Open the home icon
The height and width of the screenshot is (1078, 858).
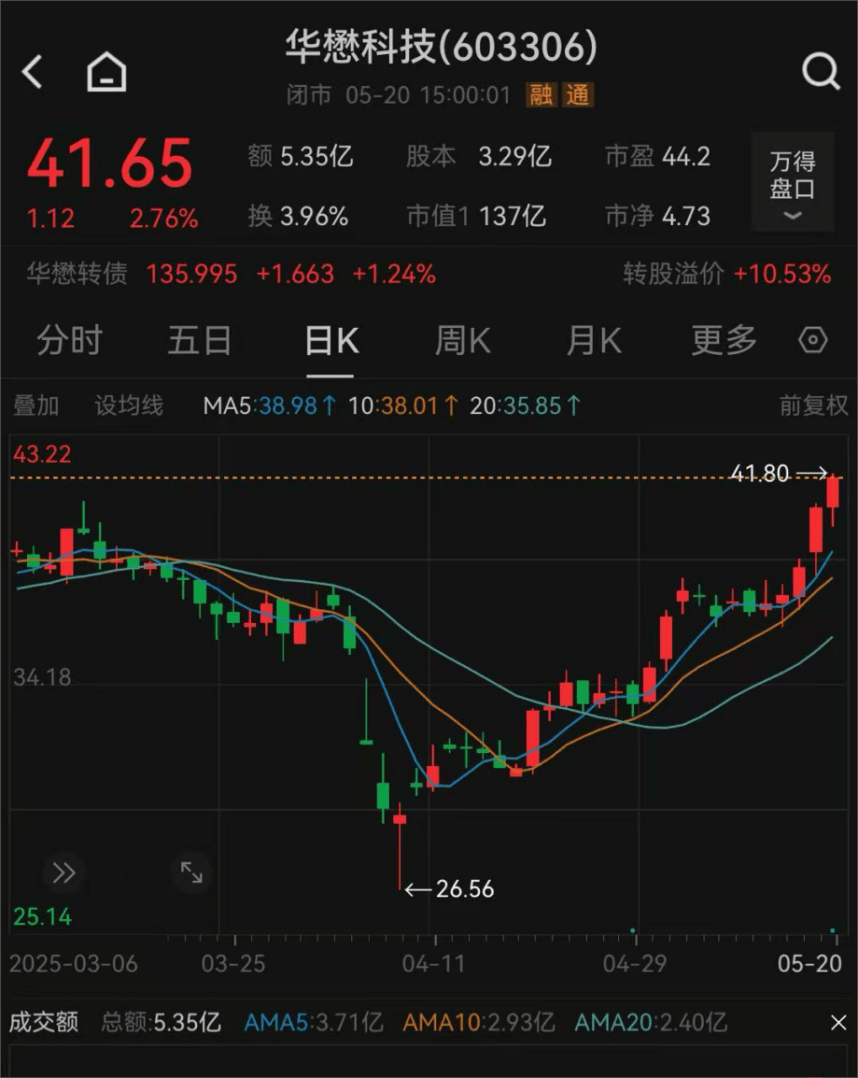(106, 72)
